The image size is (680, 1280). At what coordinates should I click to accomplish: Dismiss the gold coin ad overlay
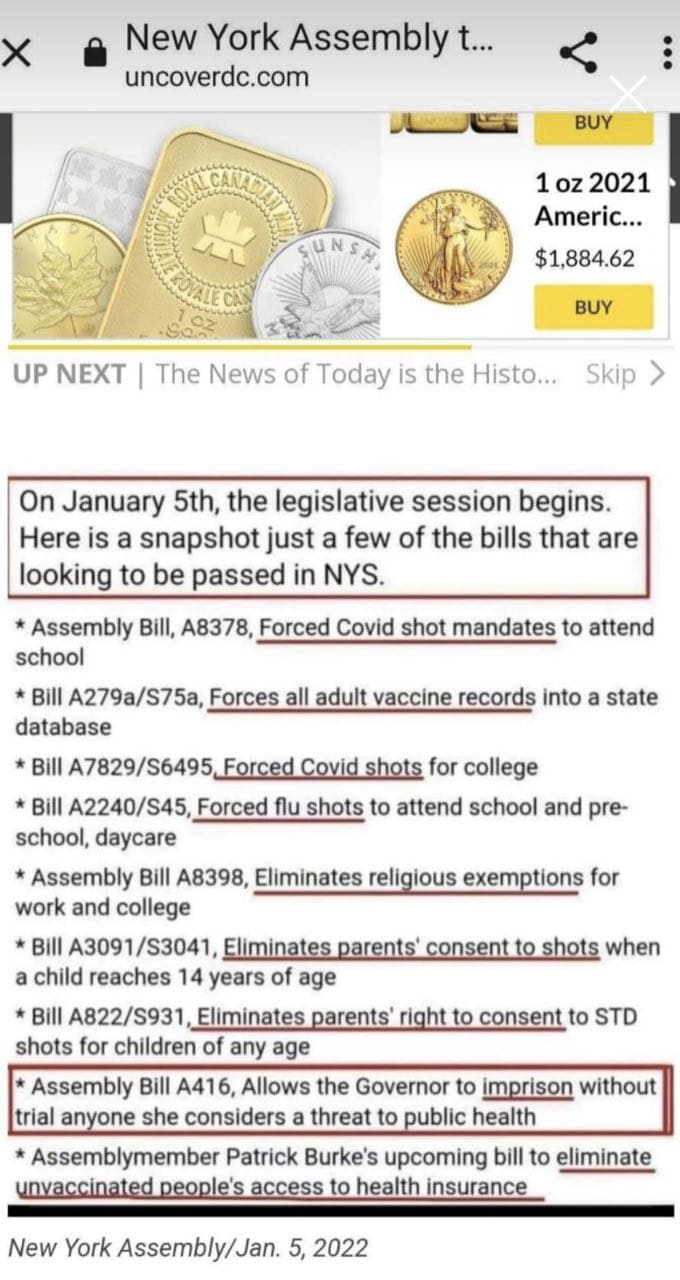point(628,94)
